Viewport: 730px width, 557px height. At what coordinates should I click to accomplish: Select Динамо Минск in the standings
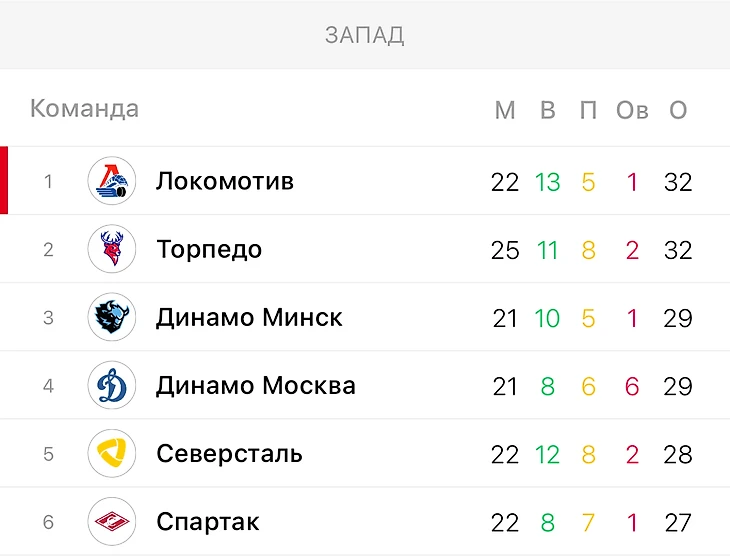249,317
